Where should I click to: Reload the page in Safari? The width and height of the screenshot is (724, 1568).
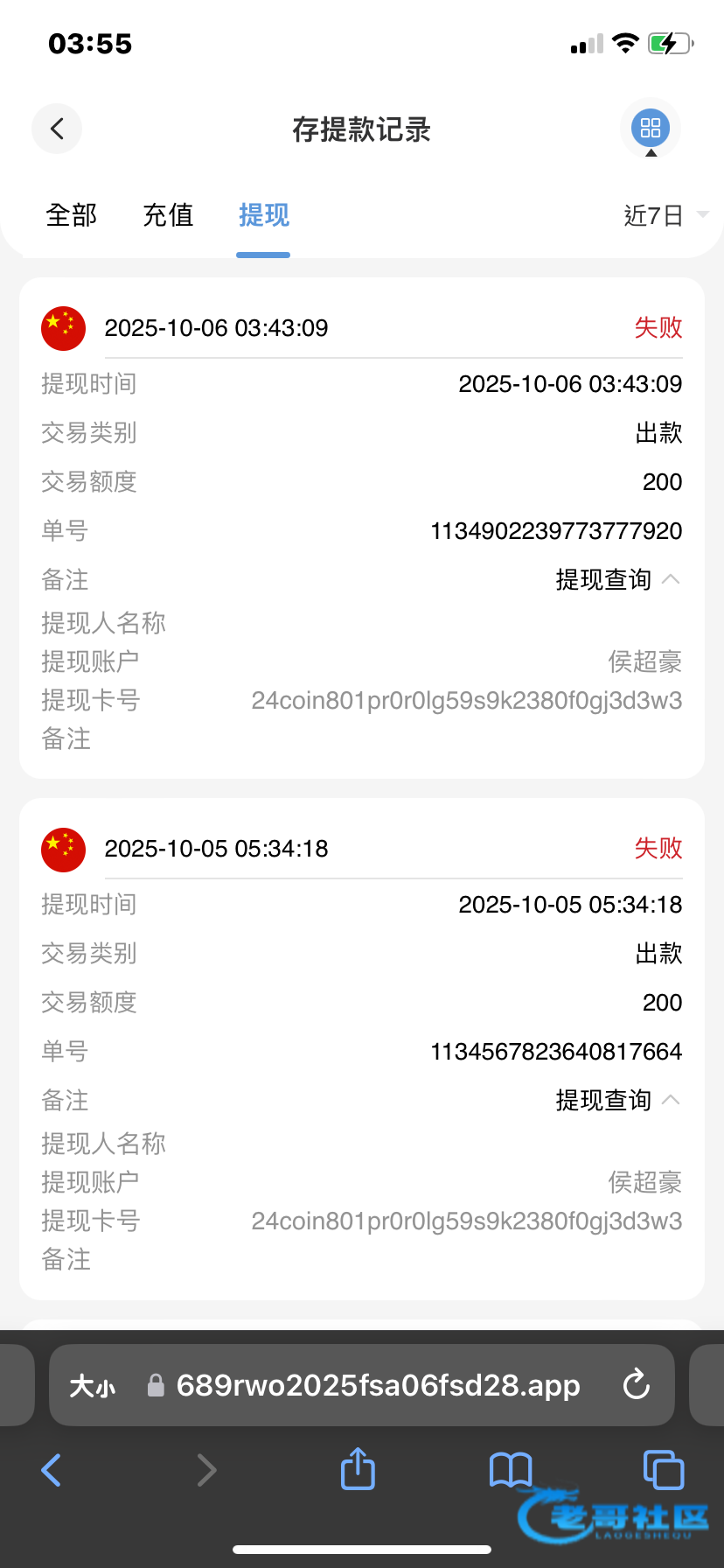(636, 1385)
